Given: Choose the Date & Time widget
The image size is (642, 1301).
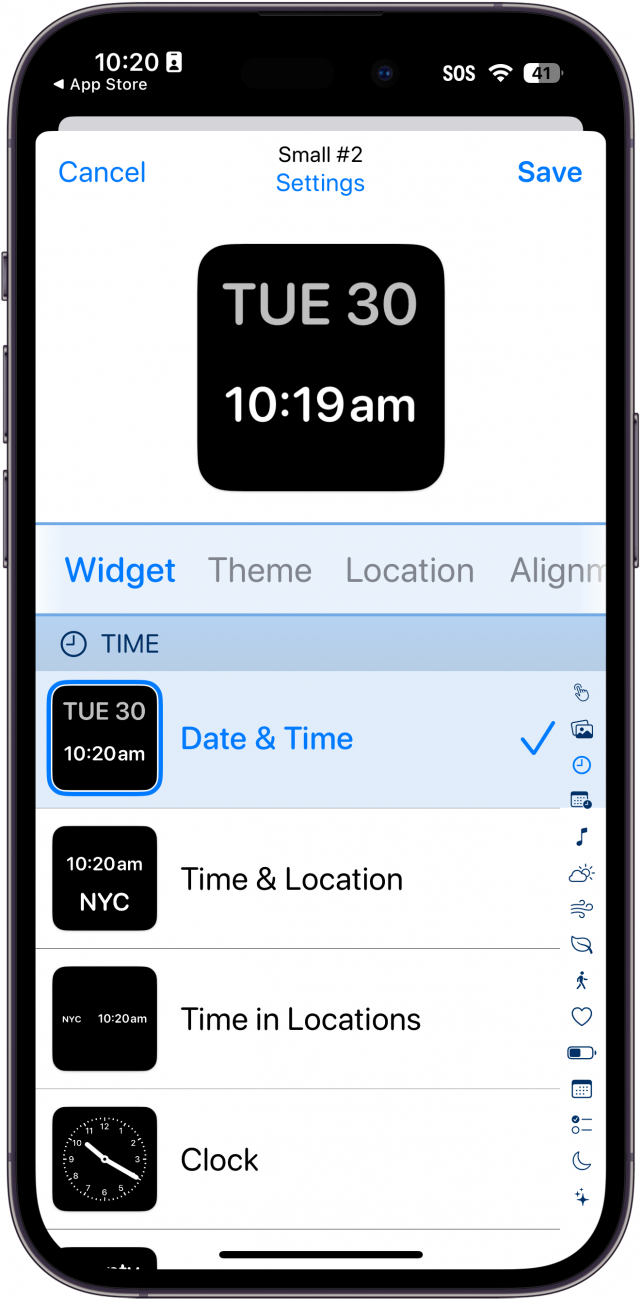Looking at the screenshot, I should pyautogui.click(x=266, y=739).
